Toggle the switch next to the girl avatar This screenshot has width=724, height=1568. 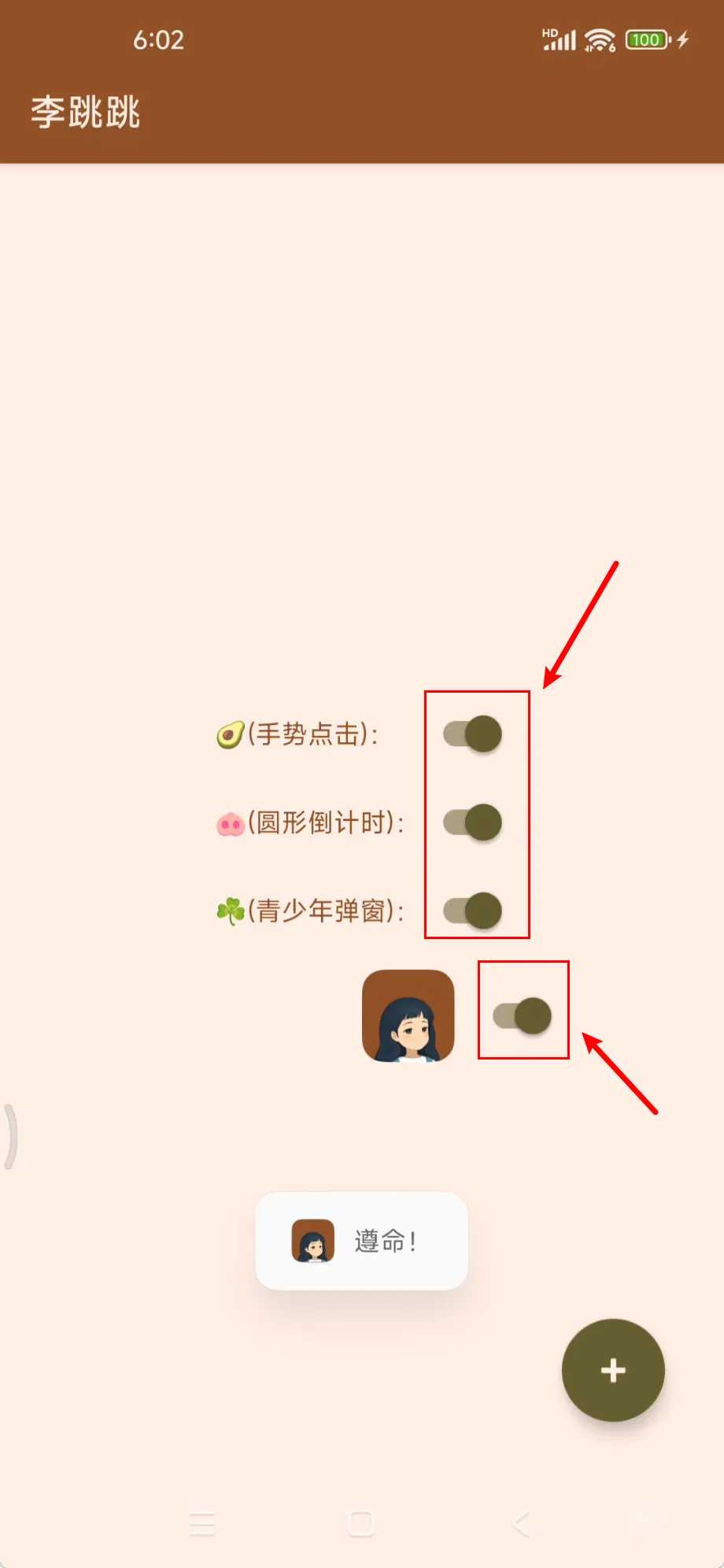tap(523, 1015)
